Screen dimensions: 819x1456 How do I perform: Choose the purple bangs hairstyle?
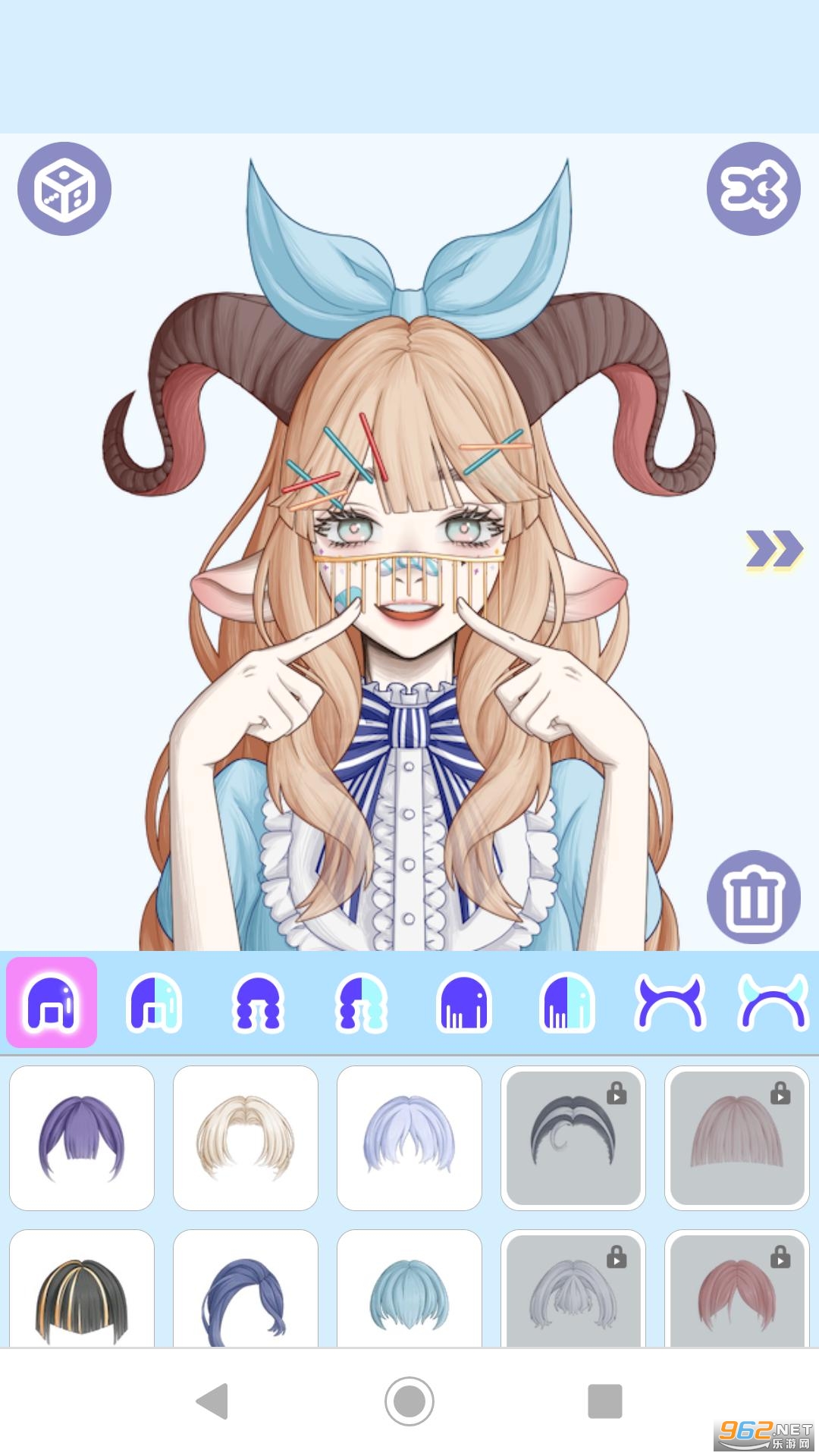[x=82, y=1137]
